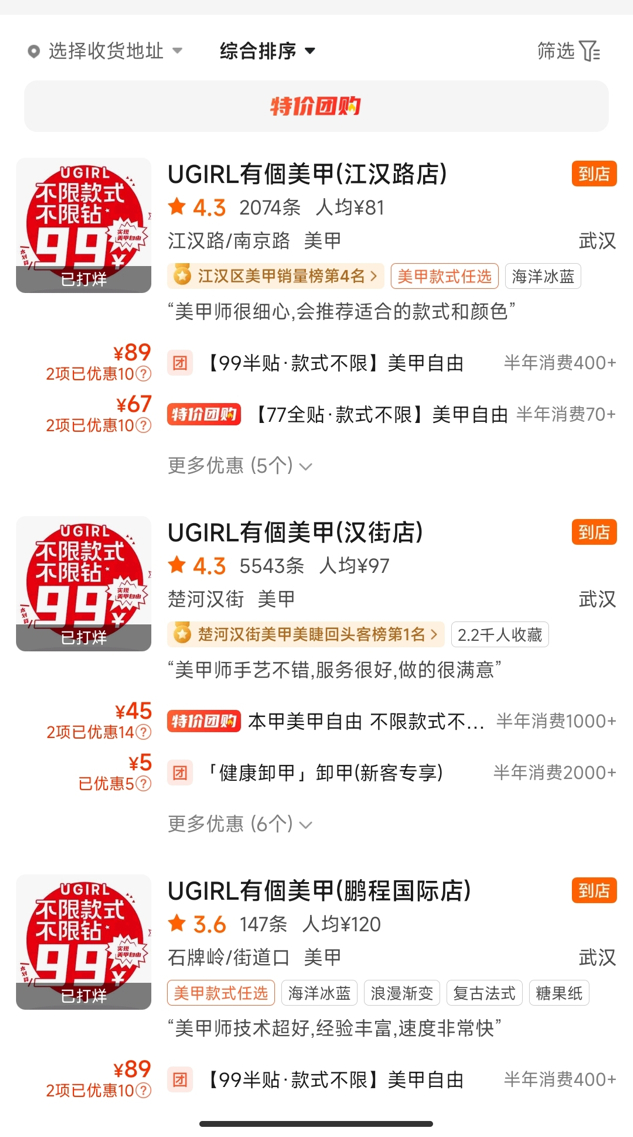Tap the 特价团购 banner

click(x=316, y=106)
